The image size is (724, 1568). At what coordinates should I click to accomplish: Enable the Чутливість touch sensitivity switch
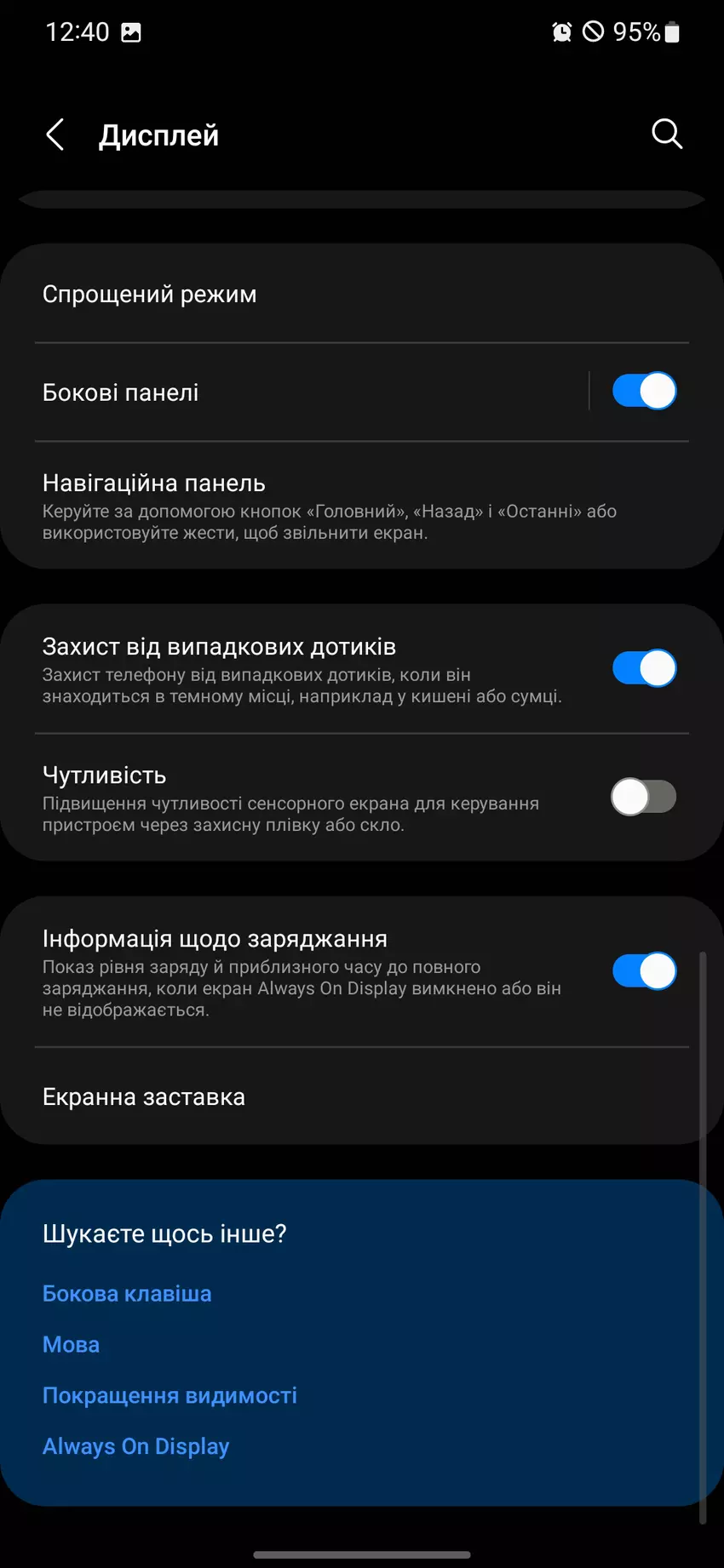[644, 797]
